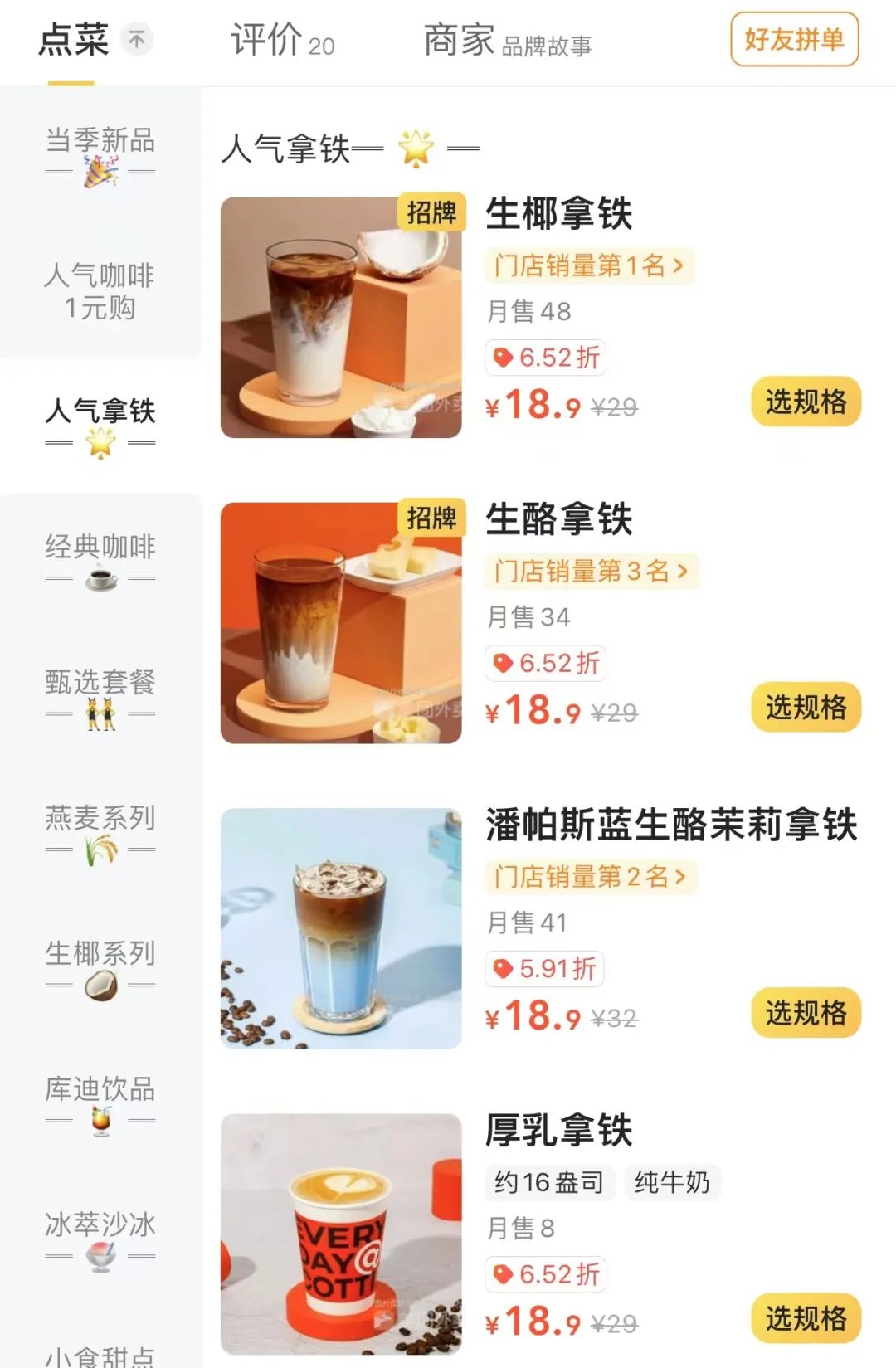The height and width of the screenshot is (1368, 896).
Task: Open the 门店销量第3名 ranking link
Action: click(590, 572)
